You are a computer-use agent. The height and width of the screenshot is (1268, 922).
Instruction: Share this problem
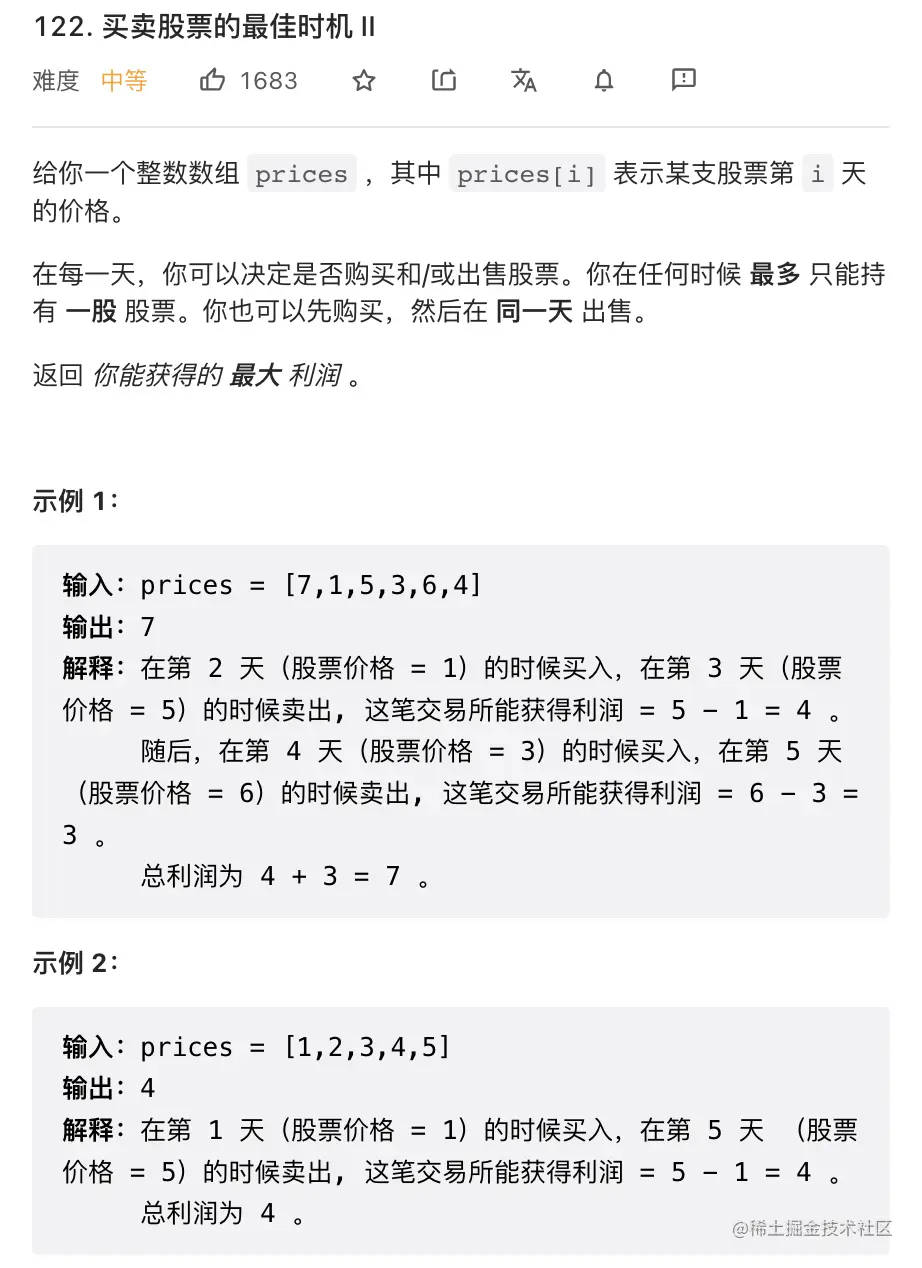click(444, 81)
